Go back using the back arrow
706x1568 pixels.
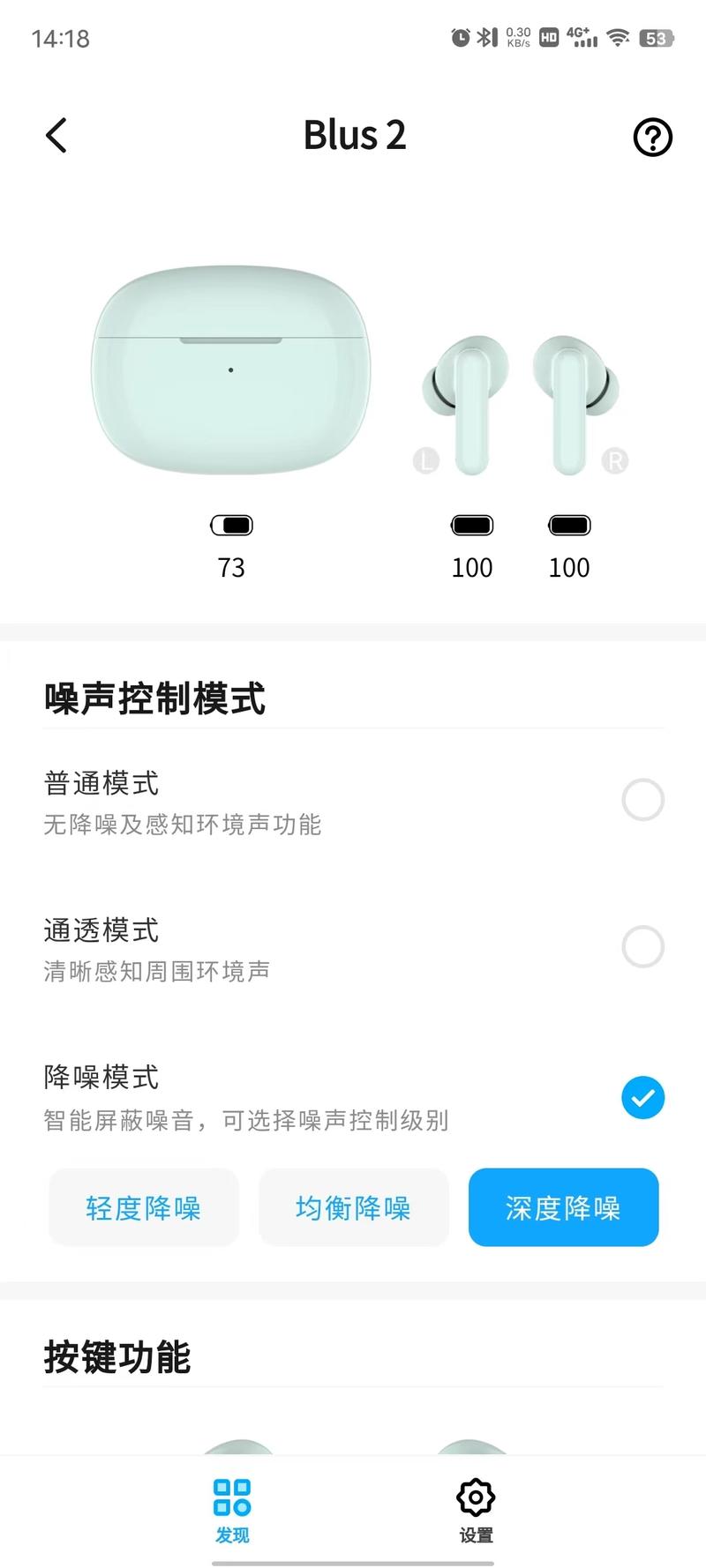pos(56,136)
